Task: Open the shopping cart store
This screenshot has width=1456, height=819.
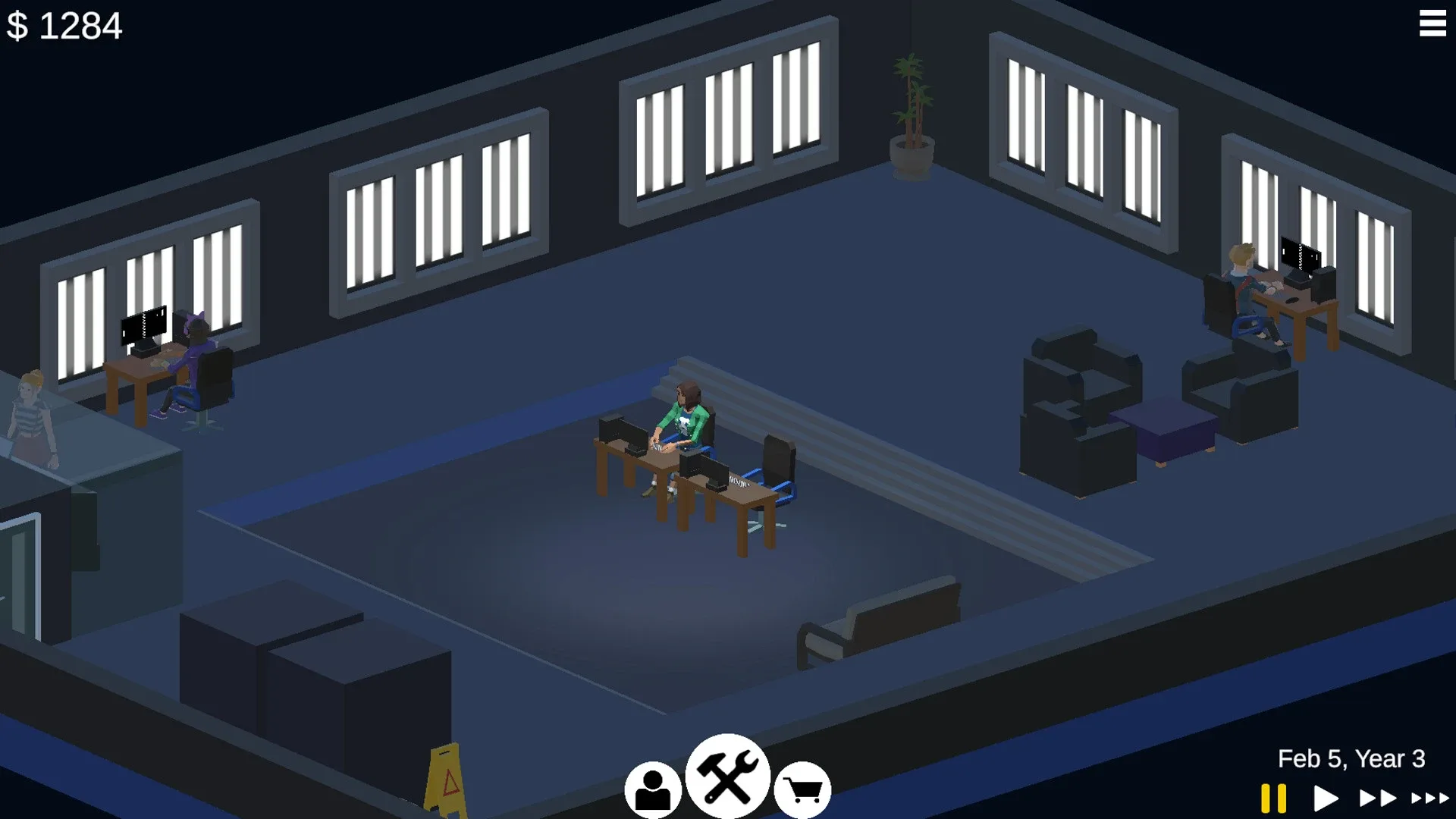Action: click(x=802, y=790)
